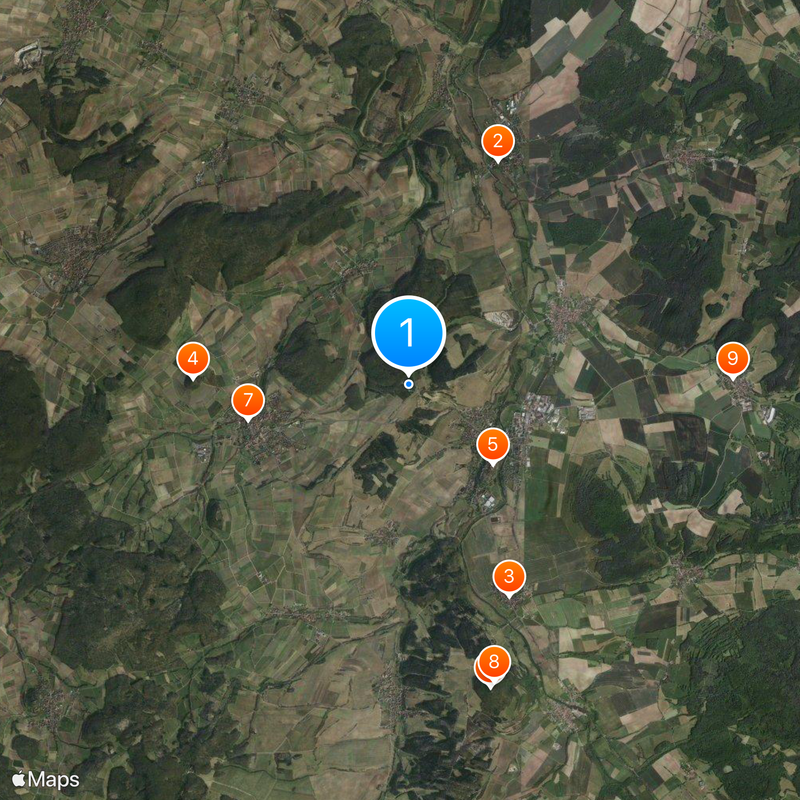Tap the orange pin numbered 9

pyautogui.click(x=732, y=358)
